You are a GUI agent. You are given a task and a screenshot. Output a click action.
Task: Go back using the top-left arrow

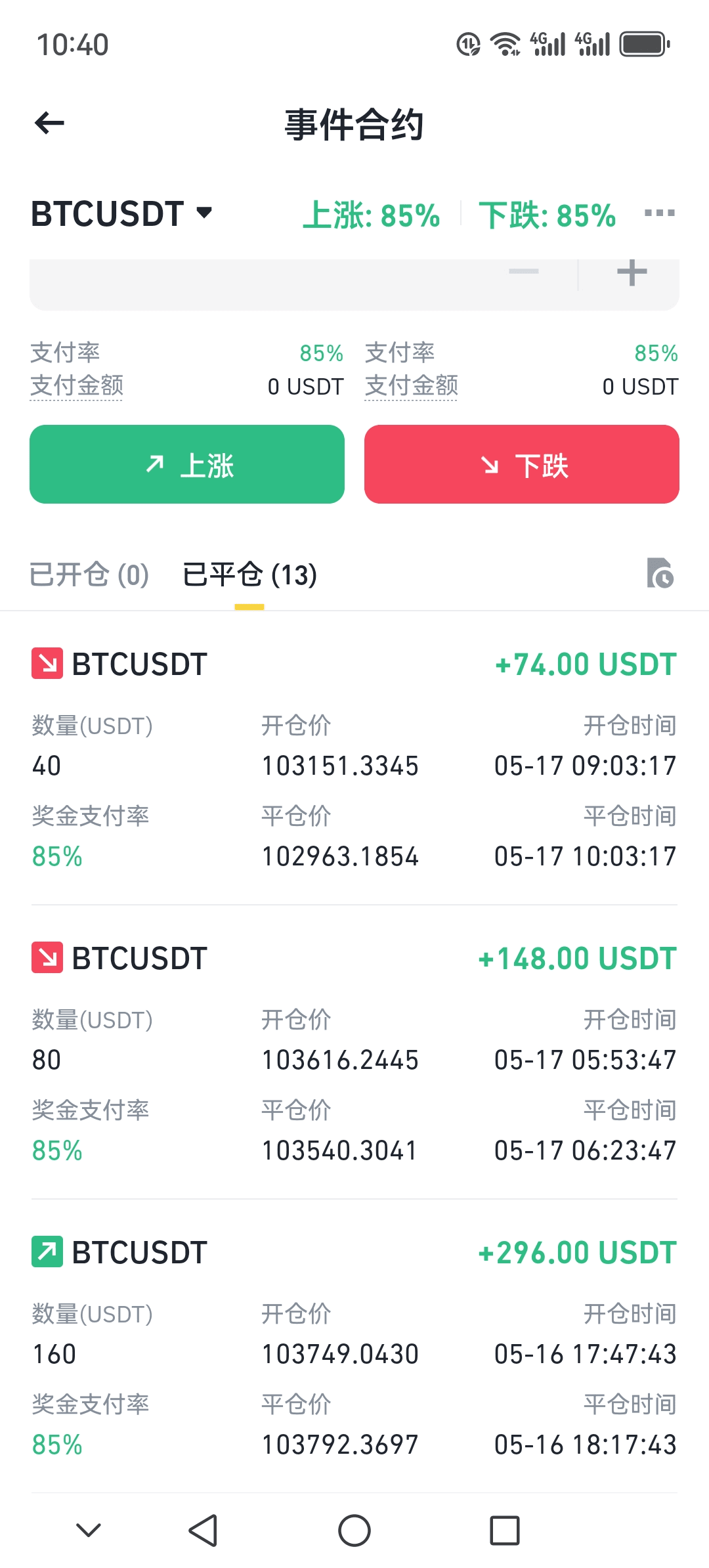pos(49,123)
